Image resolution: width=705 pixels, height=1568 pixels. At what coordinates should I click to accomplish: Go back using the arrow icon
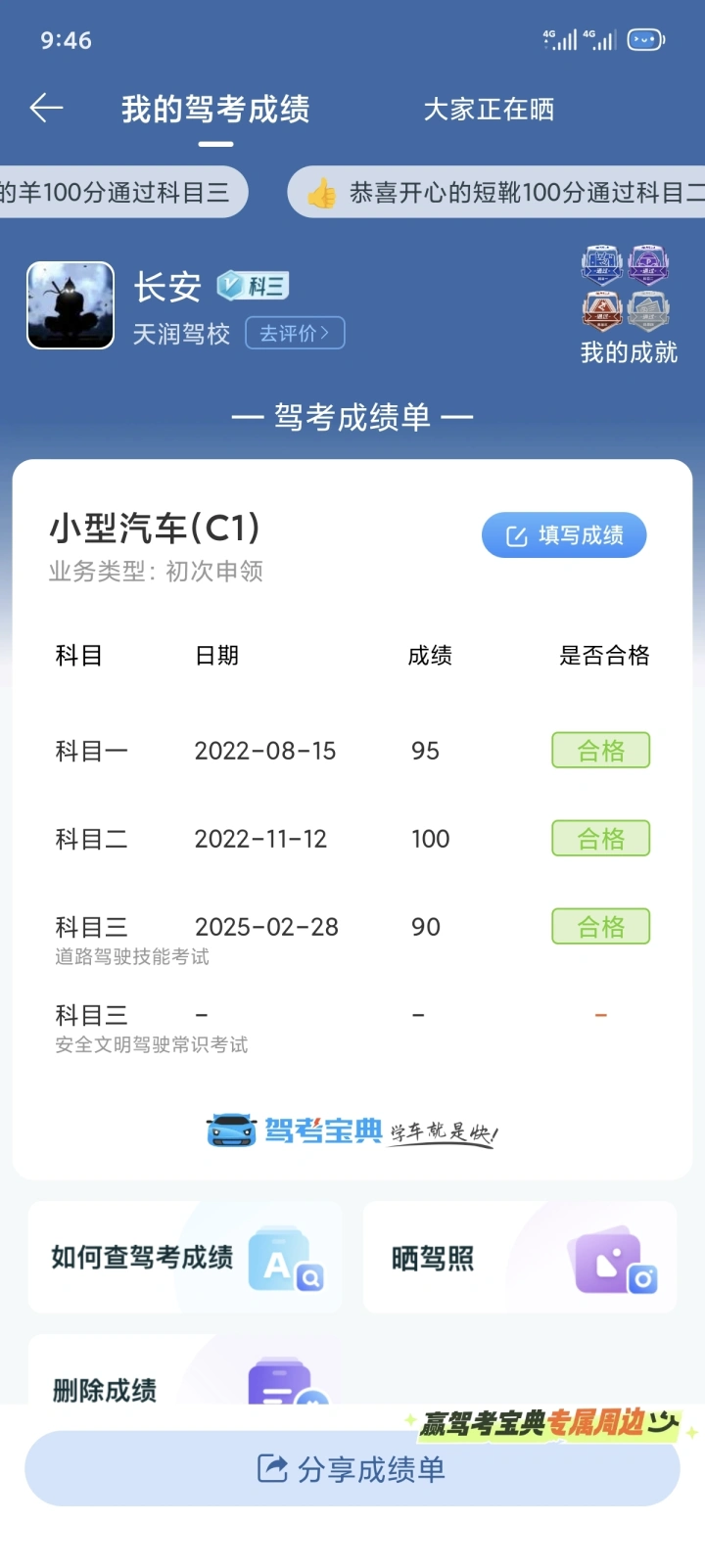[x=46, y=108]
